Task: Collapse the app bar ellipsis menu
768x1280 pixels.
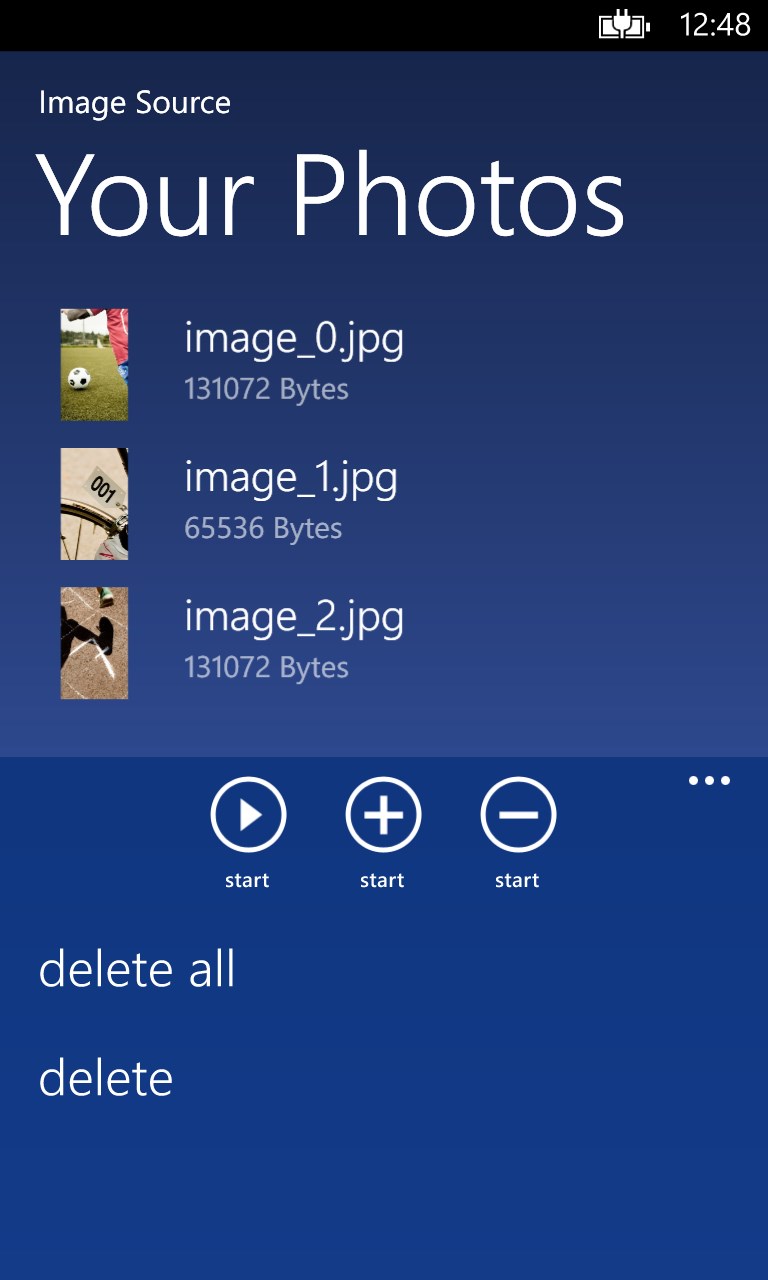Action: 709,781
